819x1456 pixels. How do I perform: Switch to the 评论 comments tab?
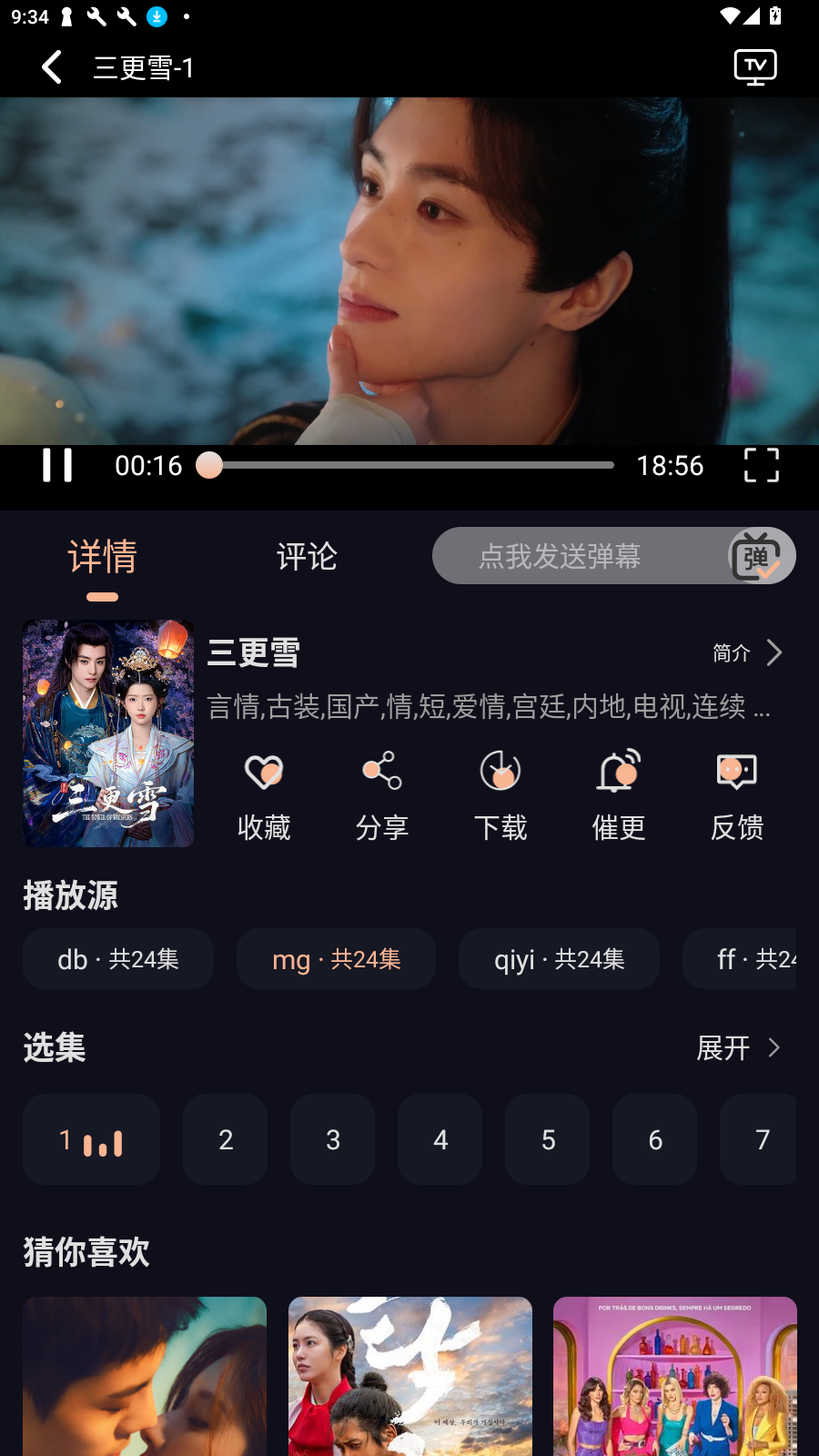(x=307, y=556)
